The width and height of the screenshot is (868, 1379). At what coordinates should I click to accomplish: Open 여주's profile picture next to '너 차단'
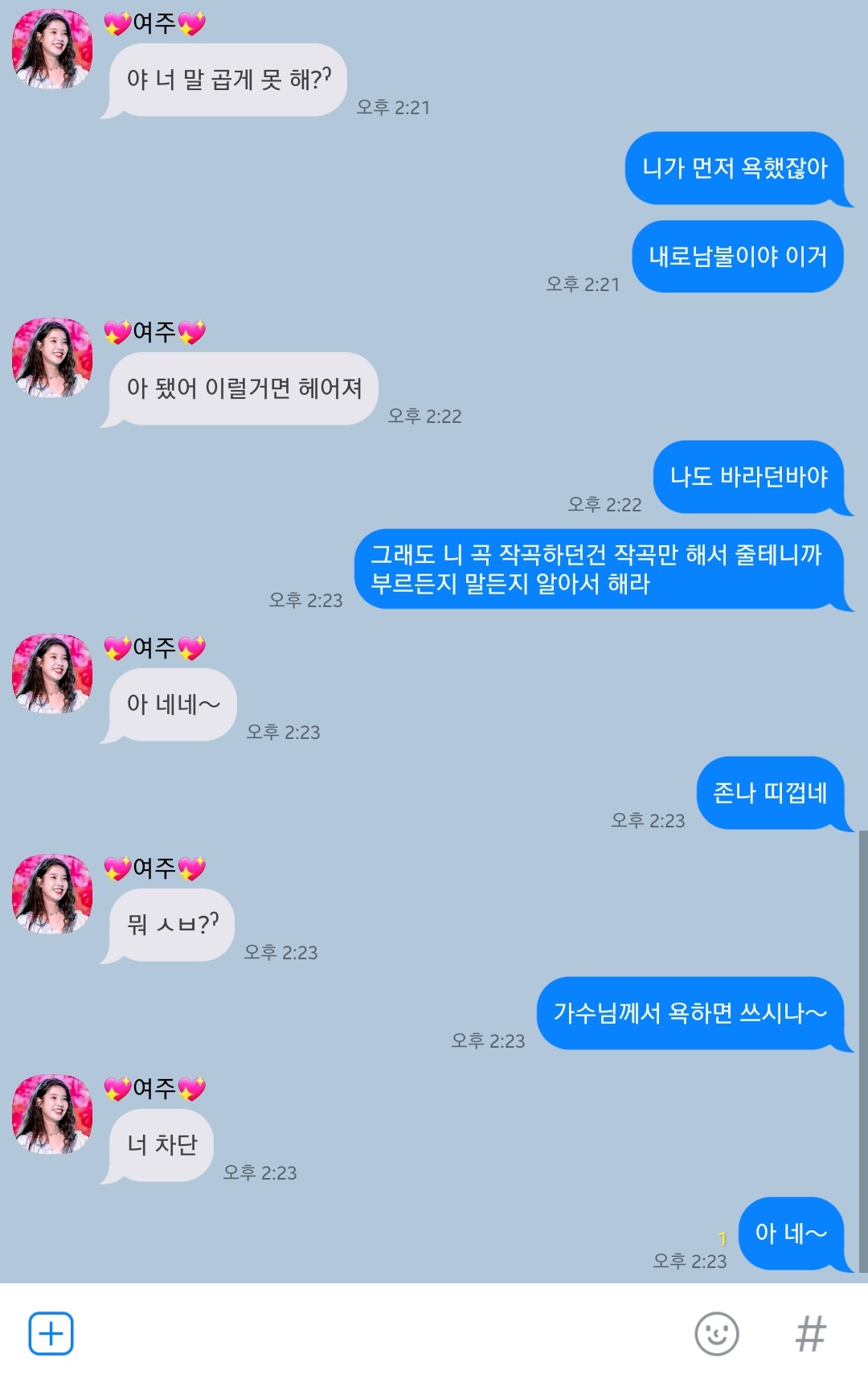52,1114
